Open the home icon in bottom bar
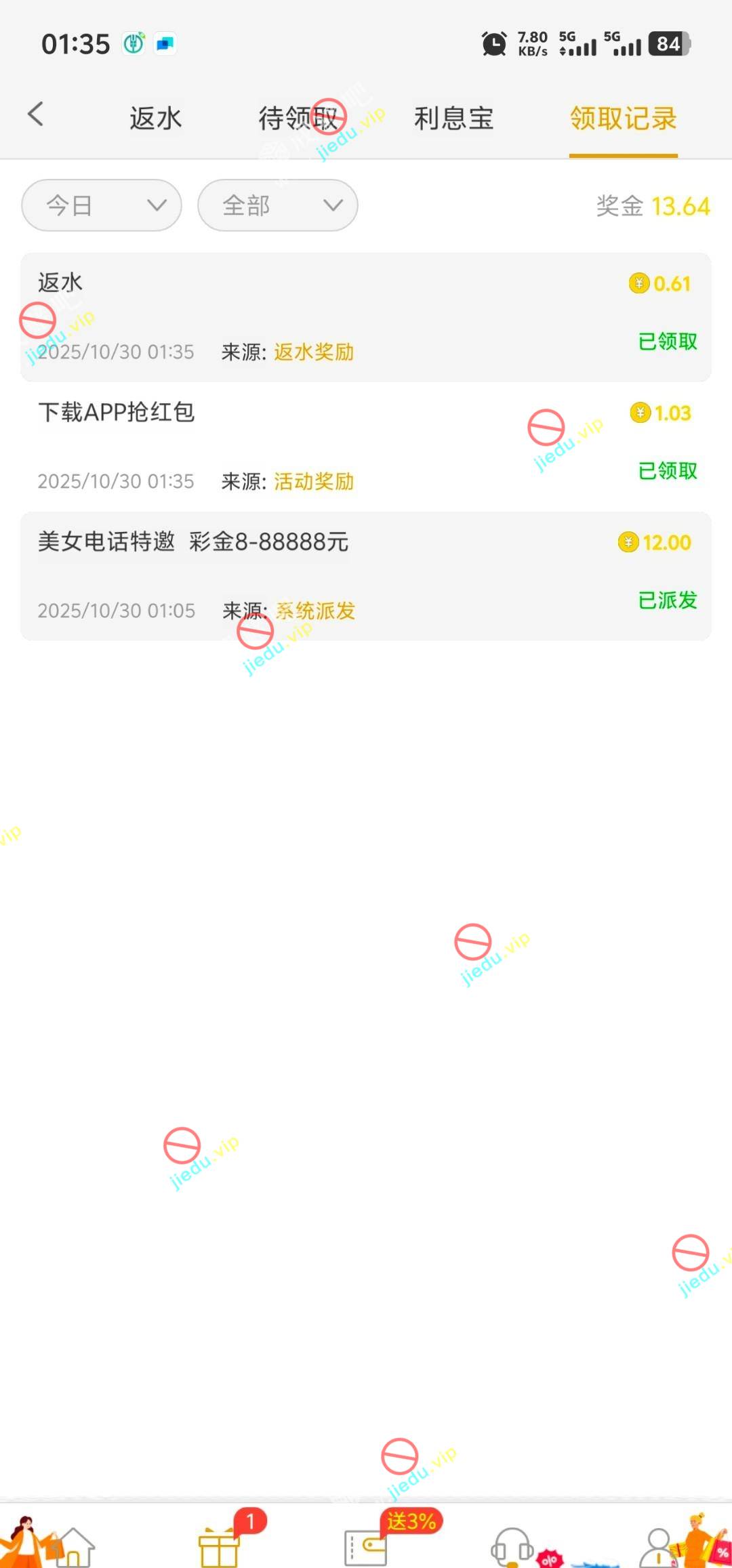This screenshot has height=1568, width=732. [73, 1546]
